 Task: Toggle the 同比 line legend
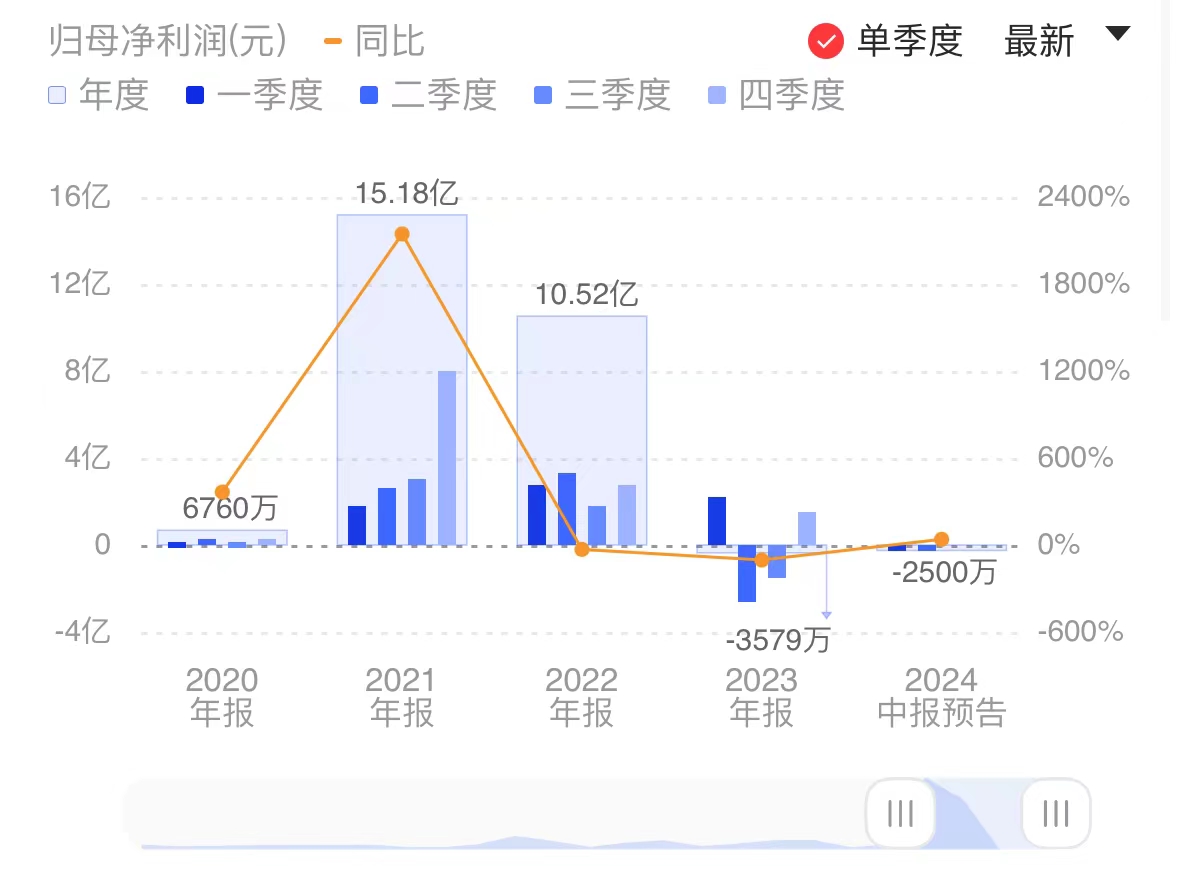pos(374,42)
